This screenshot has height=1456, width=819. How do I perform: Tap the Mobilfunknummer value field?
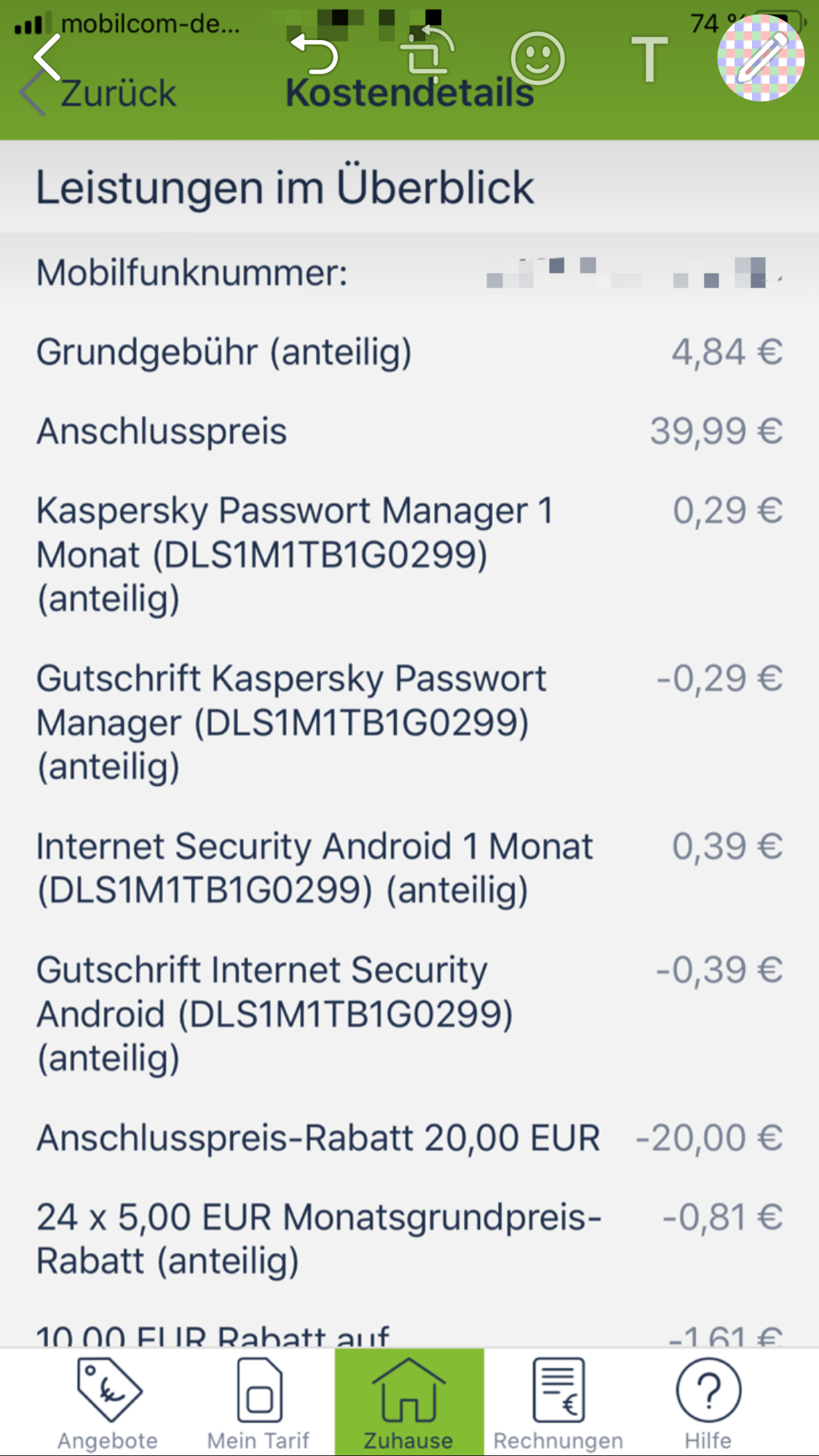point(633,275)
